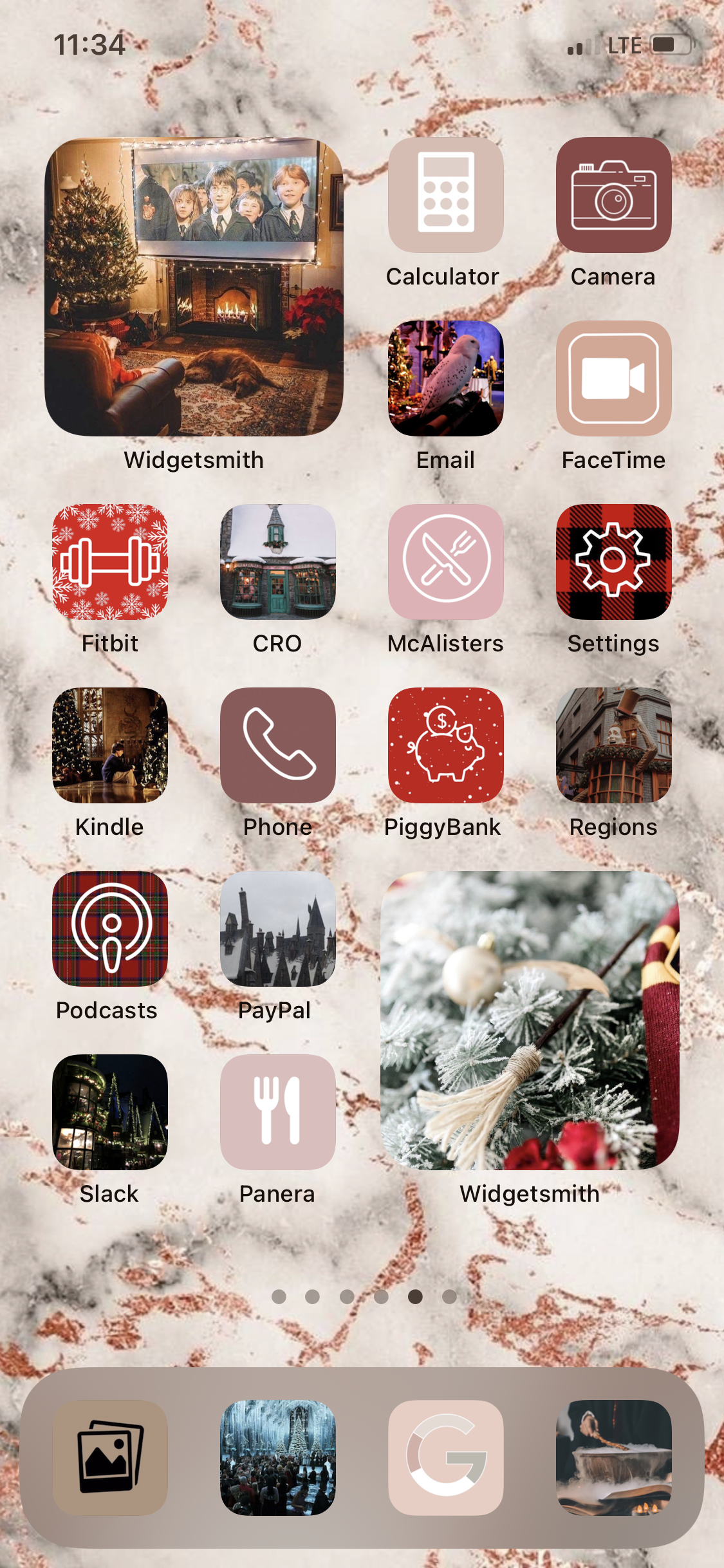Open the Email app
This screenshot has height=1568, width=724.
click(445, 378)
